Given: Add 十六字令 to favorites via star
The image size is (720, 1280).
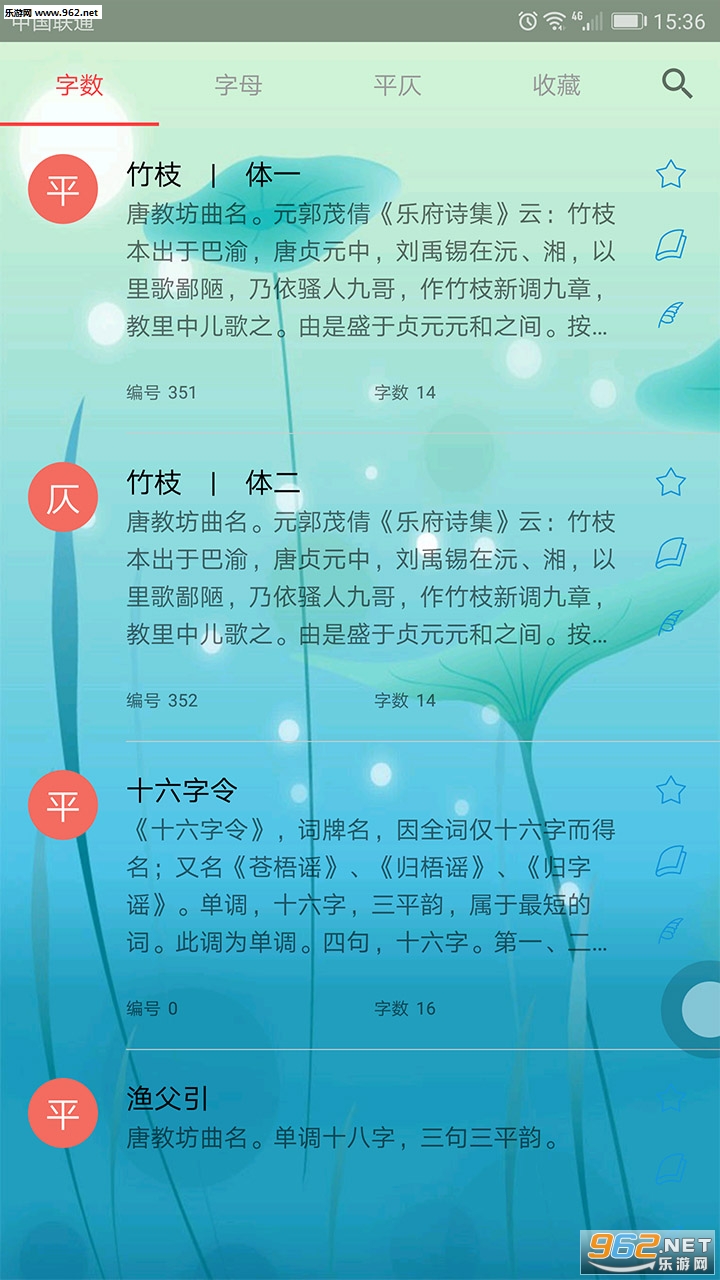Looking at the screenshot, I should [670, 791].
